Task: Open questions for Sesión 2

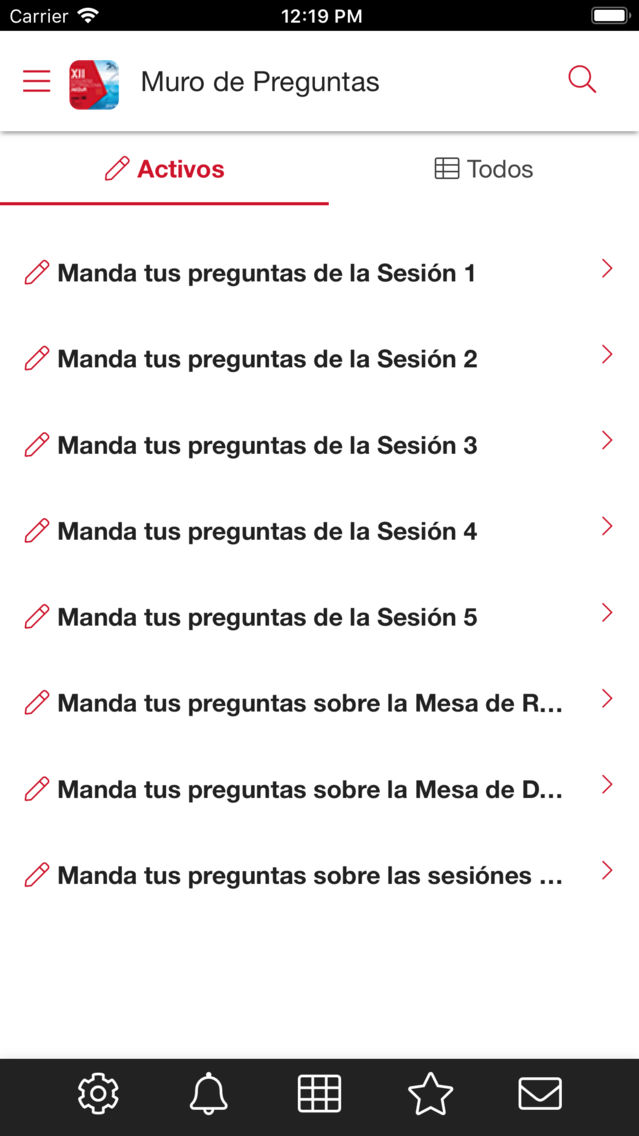Action: (320, 359)
